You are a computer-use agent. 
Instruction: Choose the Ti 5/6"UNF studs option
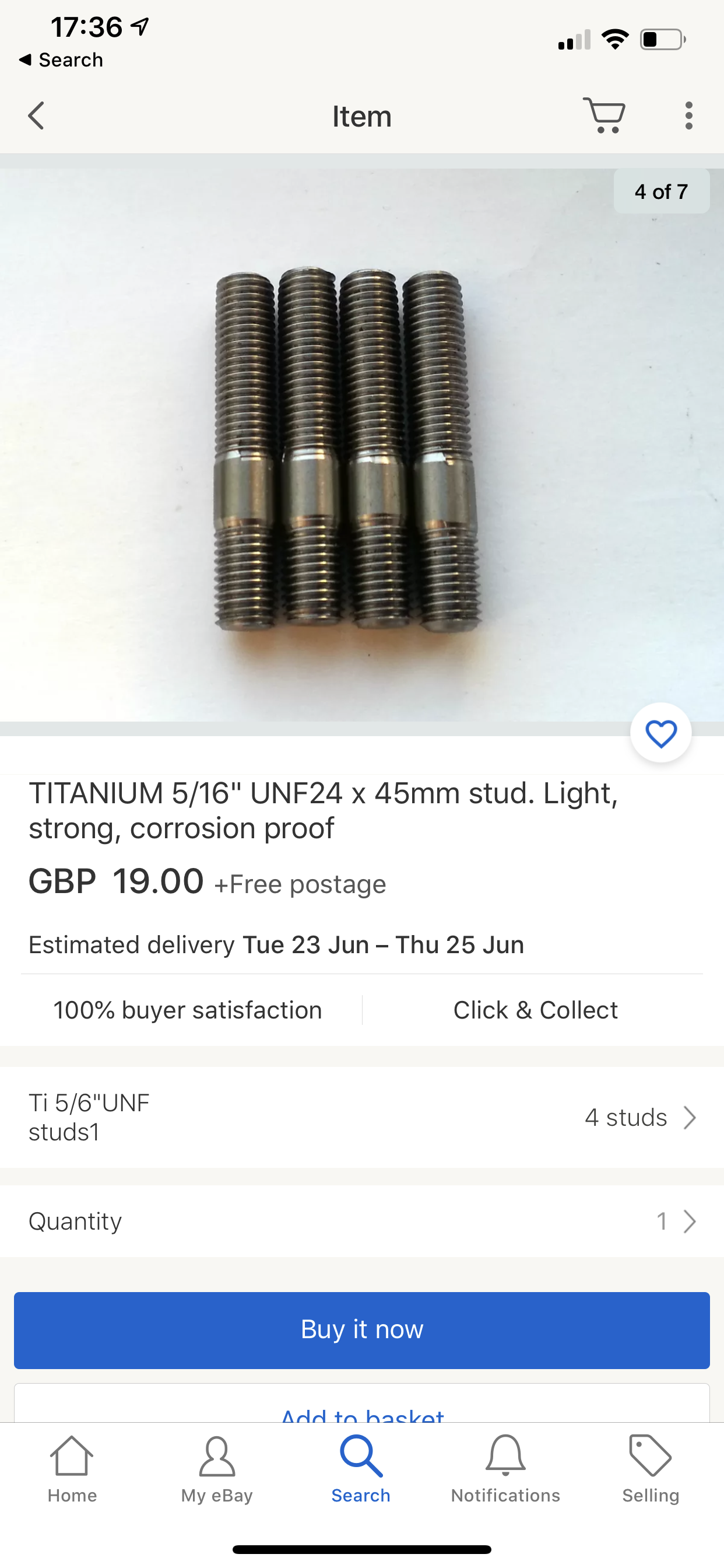click(x=361, y=1118)
